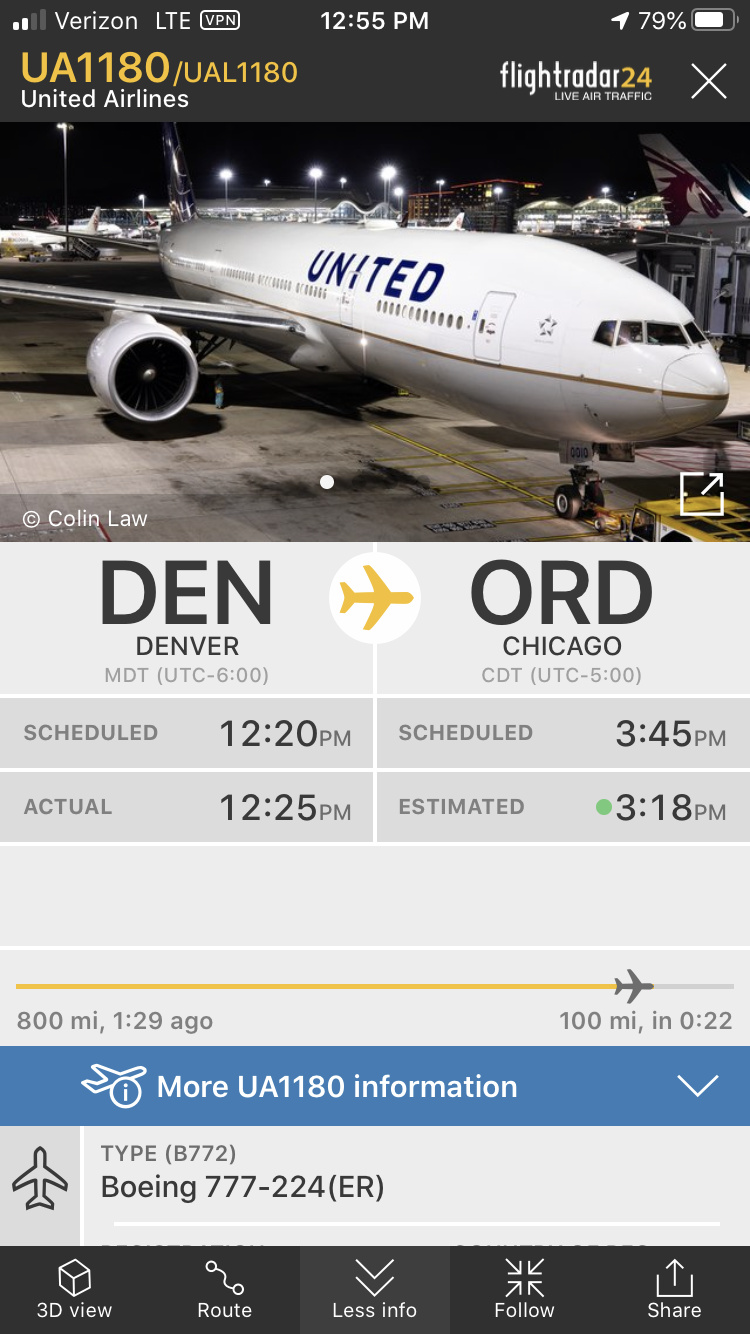Image resolution: width=750 pixels, height=1334 pixels.
Task: Follow flight UA1180 on the map
Action: click(524, 1289)
